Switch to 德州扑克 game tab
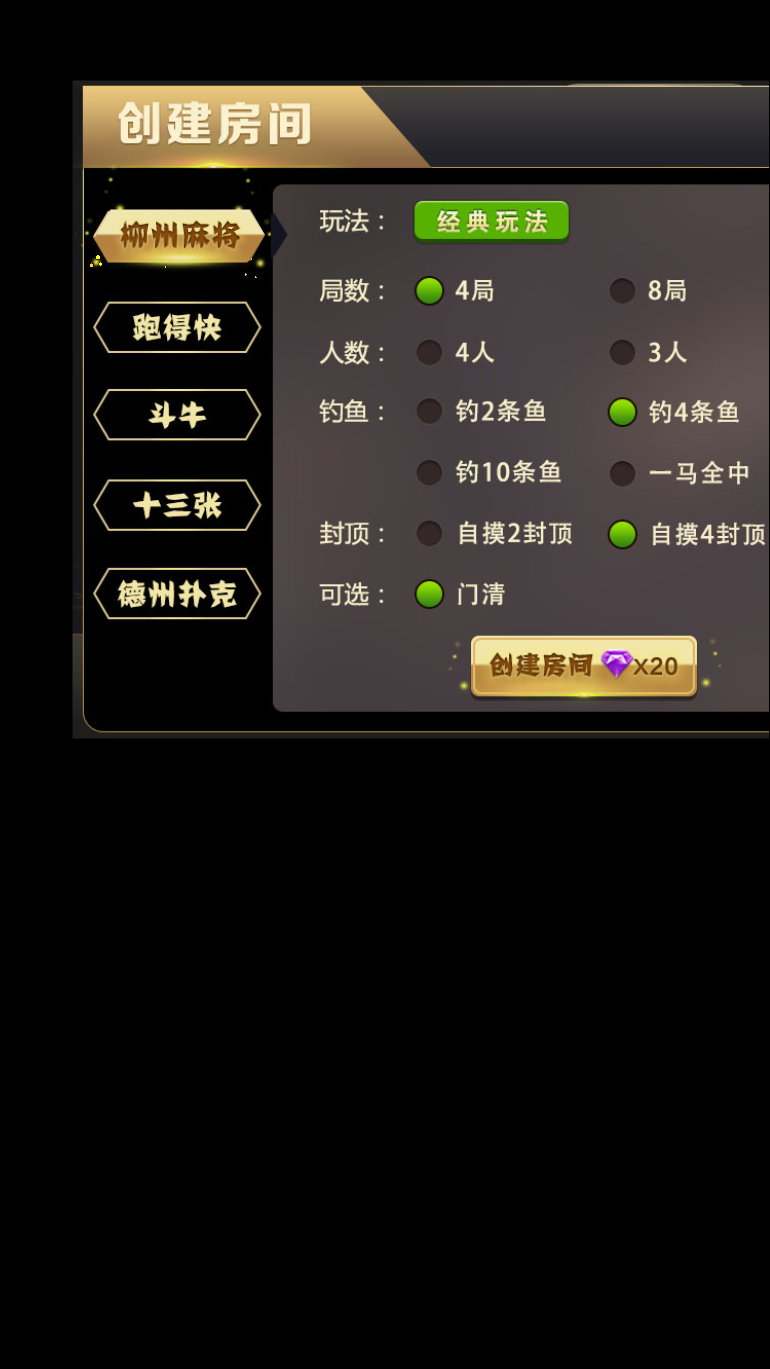The image size is (770, 1369). tap(177, 594)
